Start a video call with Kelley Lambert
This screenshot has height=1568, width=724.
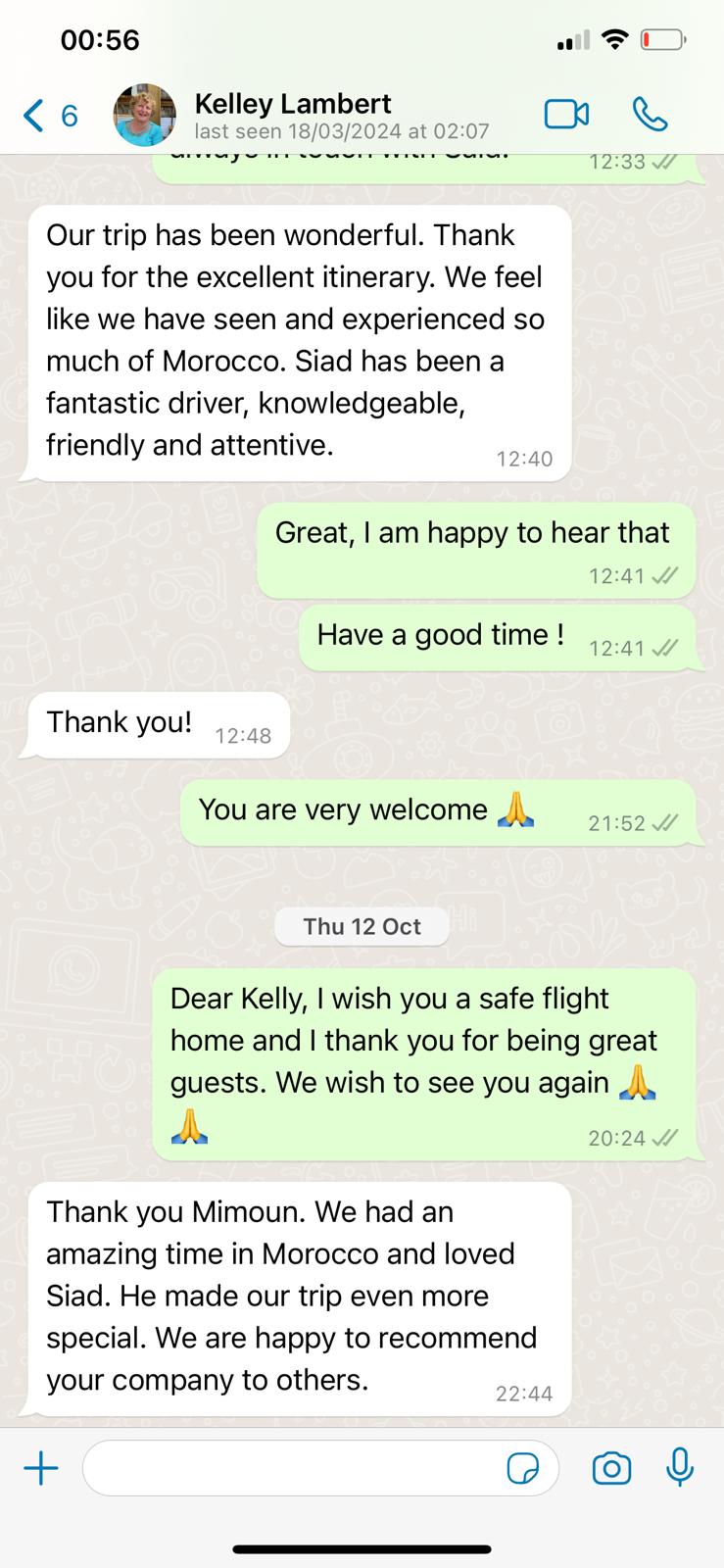pos(566,115)
